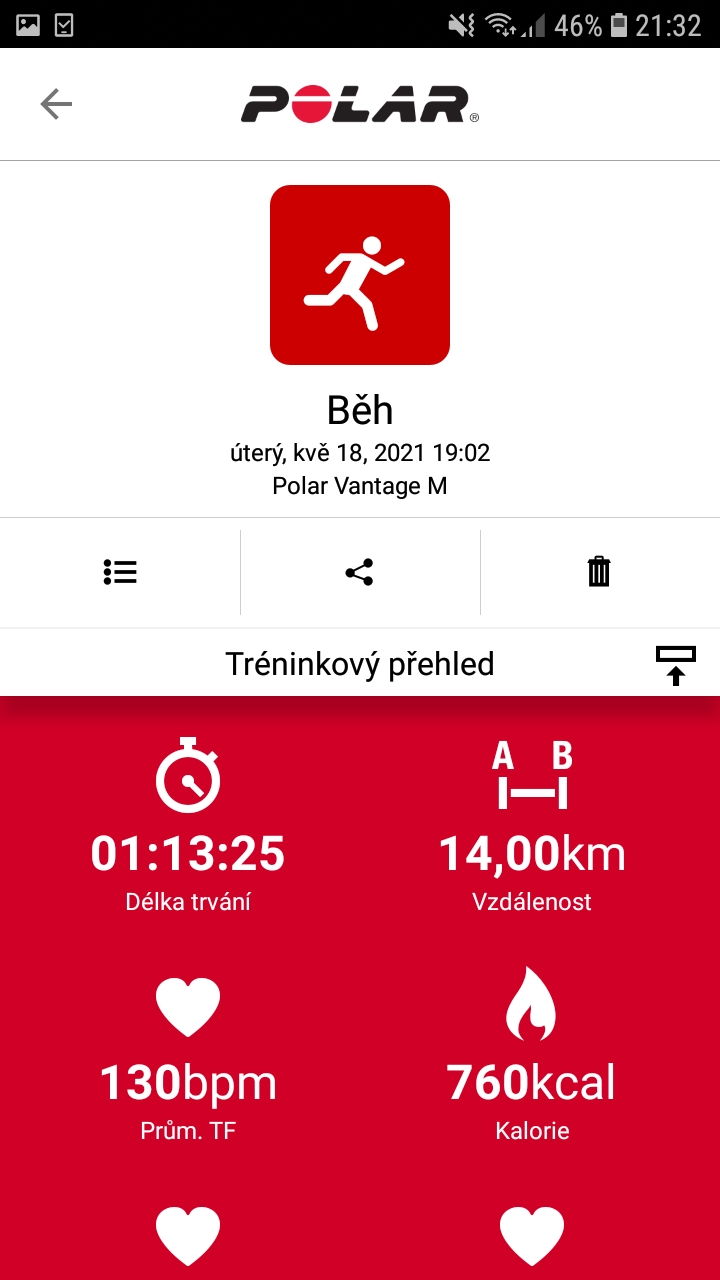Viewport: 720px width, 1280px height.
Task: Share this running session
Action: pyautogui.click(x=359, y=572)
